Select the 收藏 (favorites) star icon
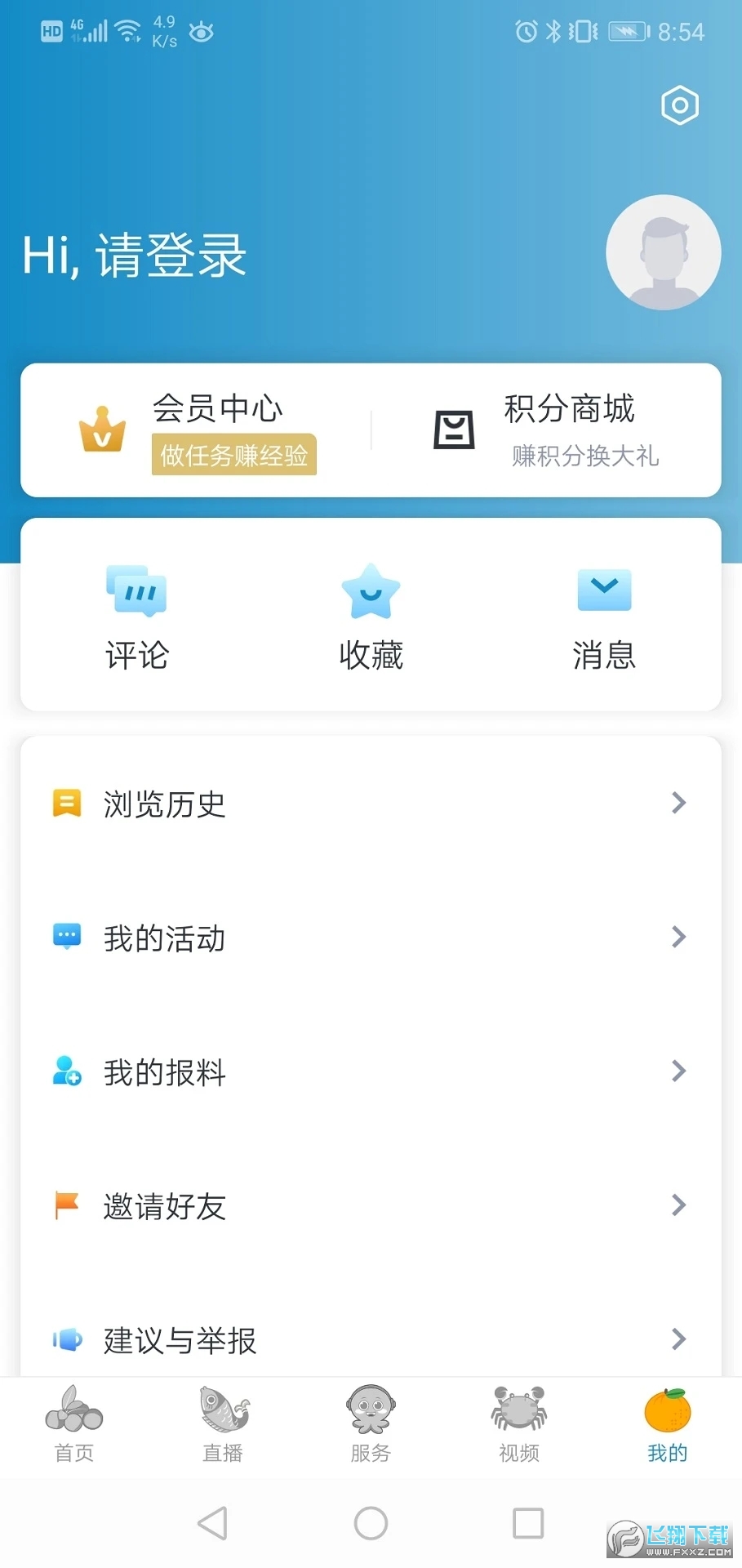The width and height of the screenshot is (742, 1568). pos(371,590)
